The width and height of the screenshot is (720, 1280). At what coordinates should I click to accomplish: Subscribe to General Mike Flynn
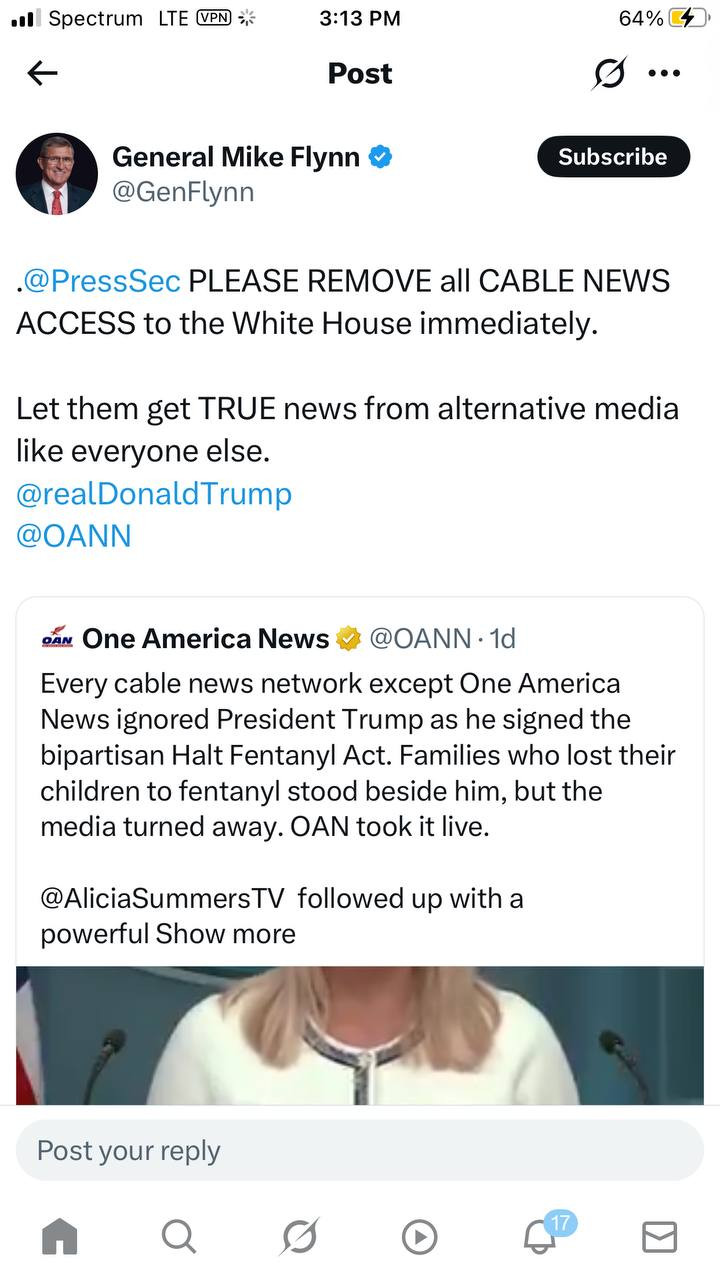click(613, 157)
